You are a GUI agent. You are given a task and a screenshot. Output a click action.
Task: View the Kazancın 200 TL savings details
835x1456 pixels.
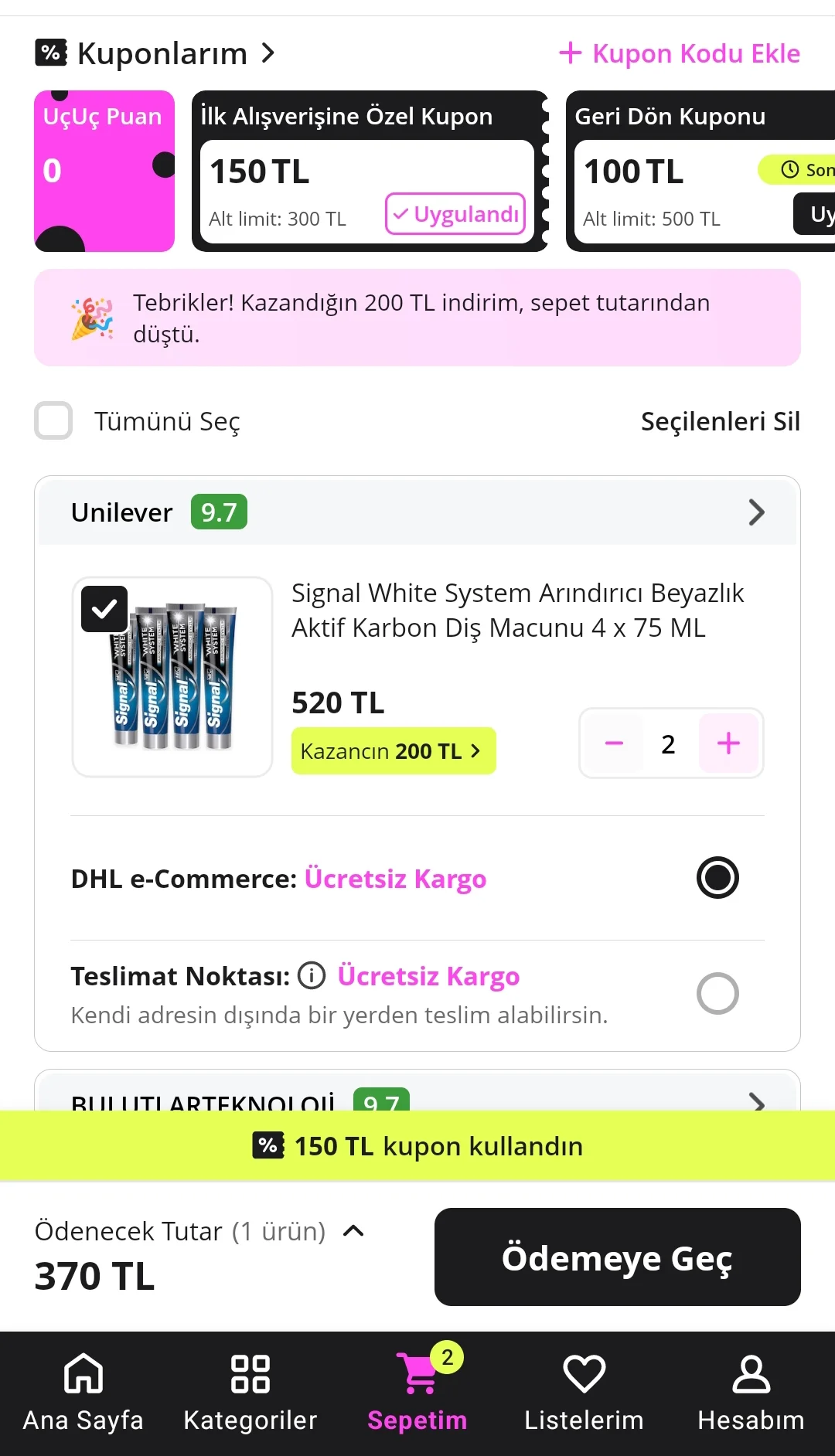[393, 750]
